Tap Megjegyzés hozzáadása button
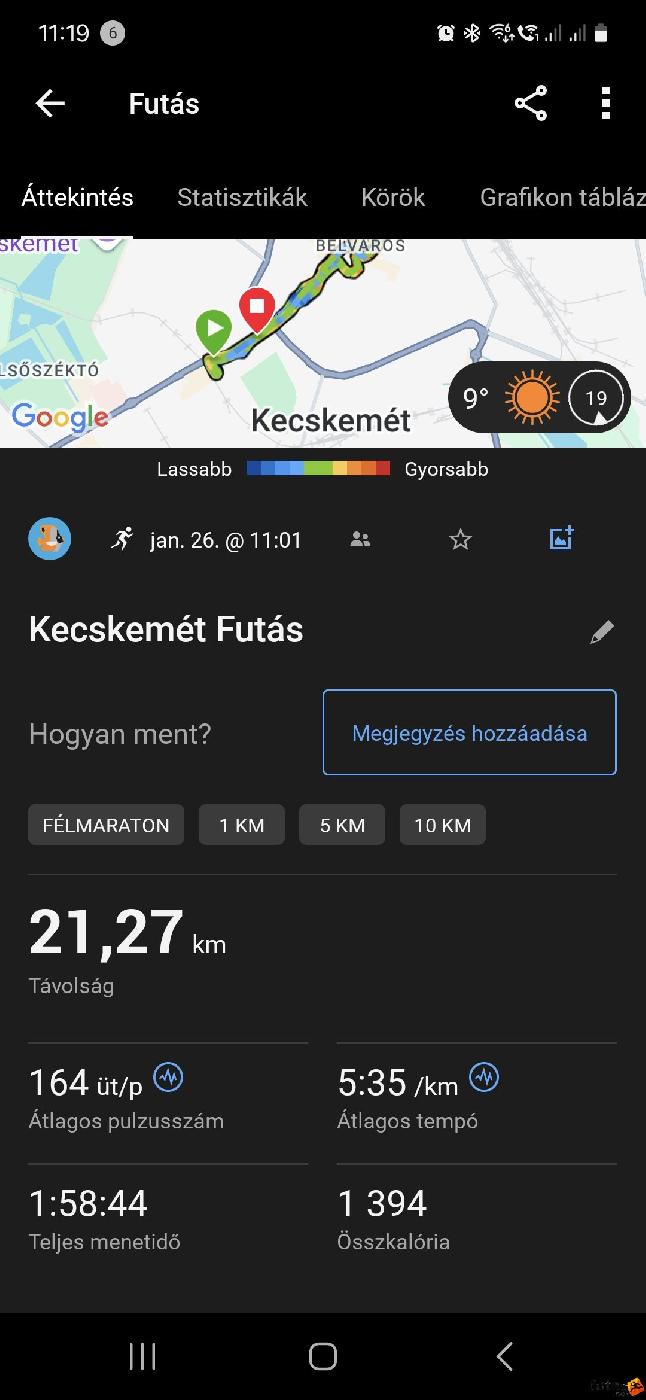Screen dimensions: 646x1400 tap(469, 733)
